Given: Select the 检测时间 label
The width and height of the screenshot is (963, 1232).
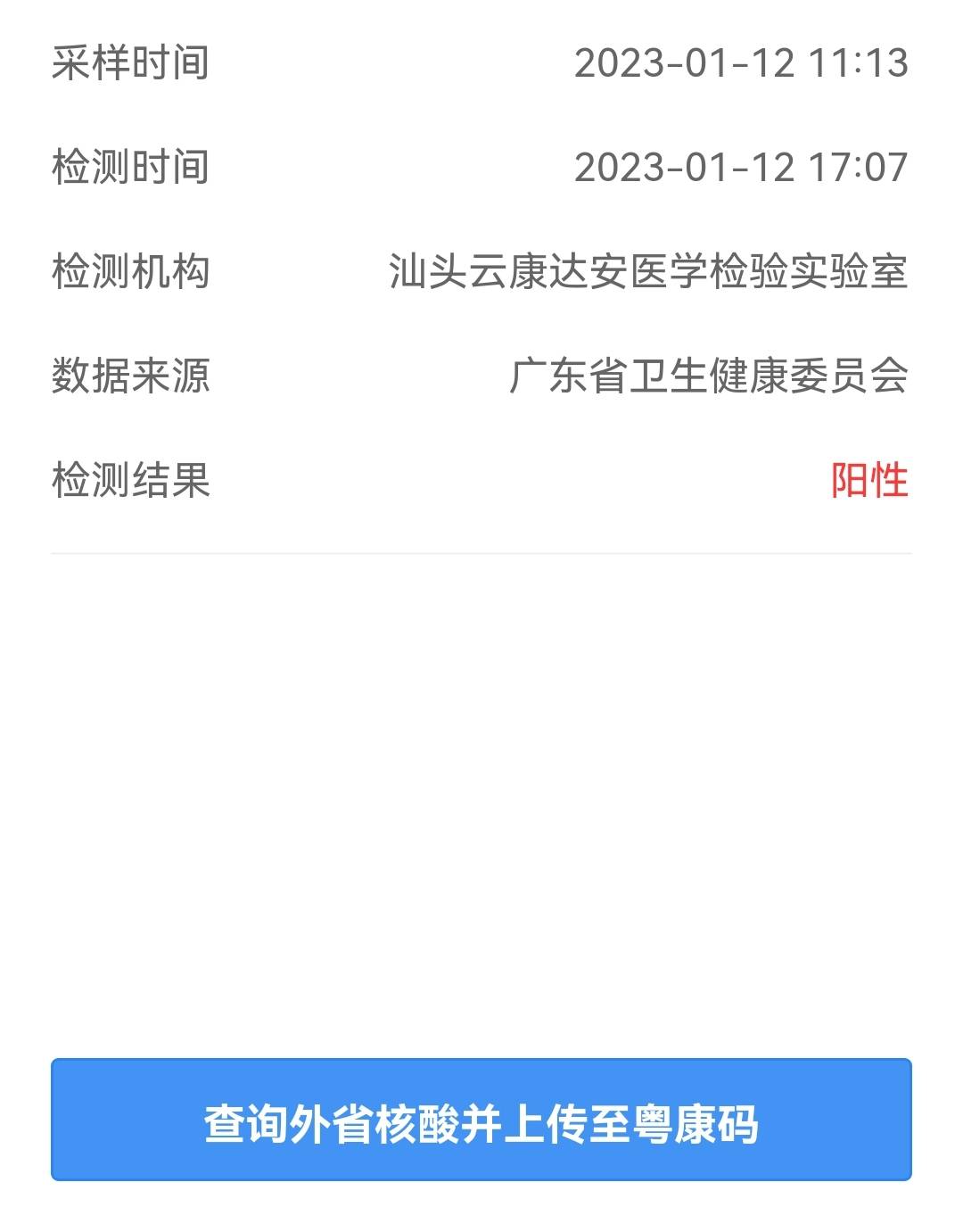Looking at the screenshot, I should click(132, 168).
